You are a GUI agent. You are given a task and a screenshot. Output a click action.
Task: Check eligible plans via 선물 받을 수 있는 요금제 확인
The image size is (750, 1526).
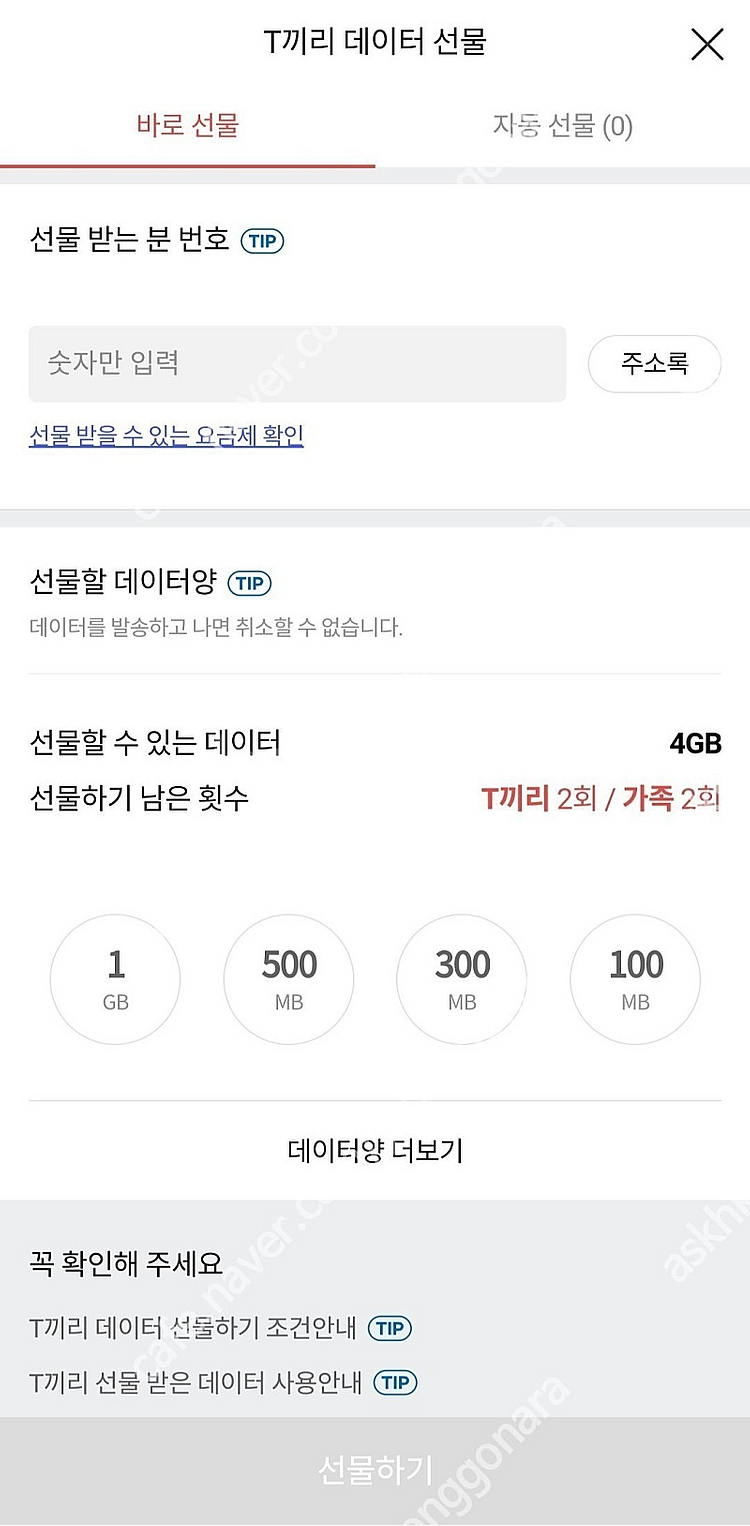tap(166, 435)
